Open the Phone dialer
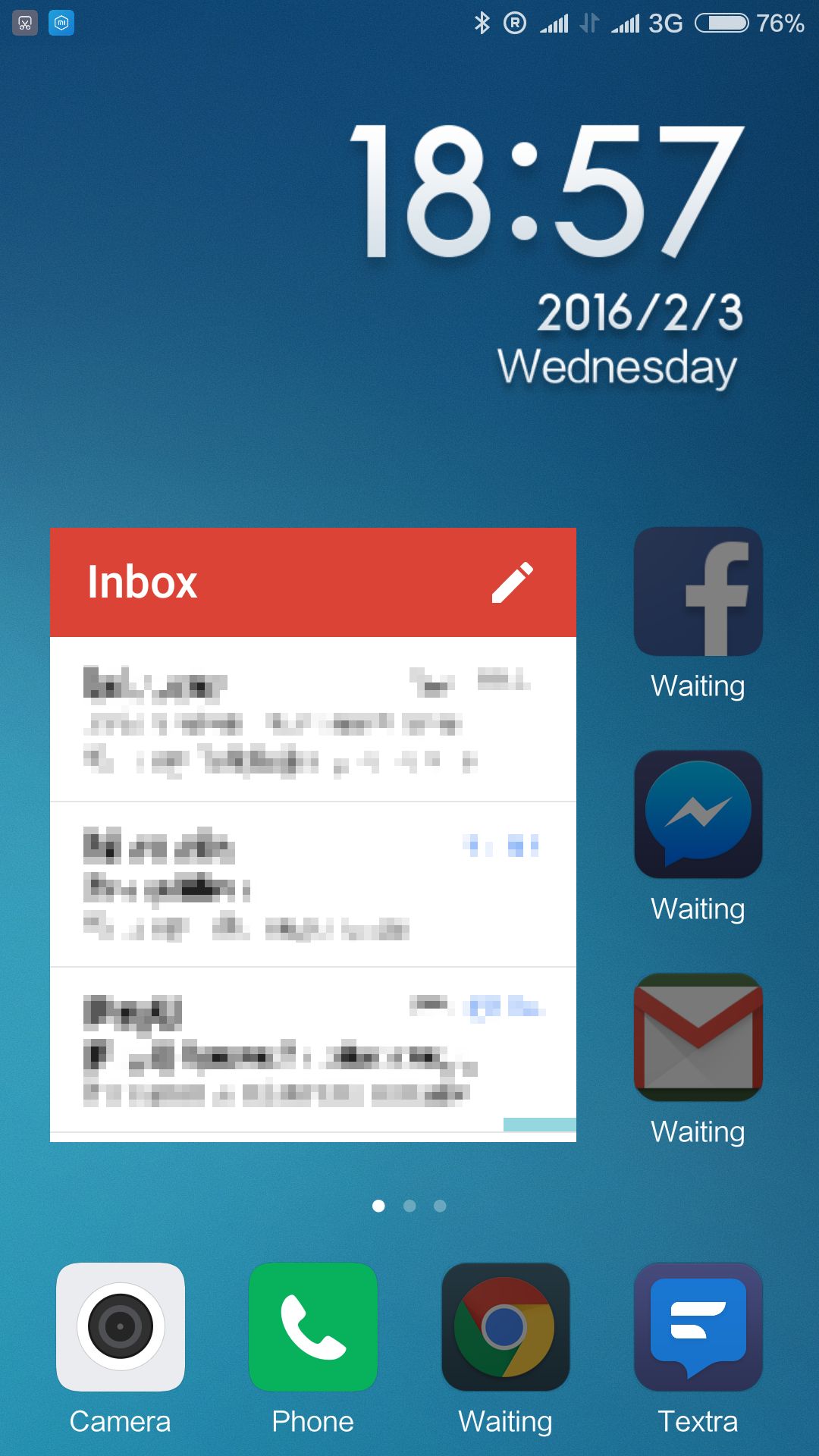 coord(312,1327)
